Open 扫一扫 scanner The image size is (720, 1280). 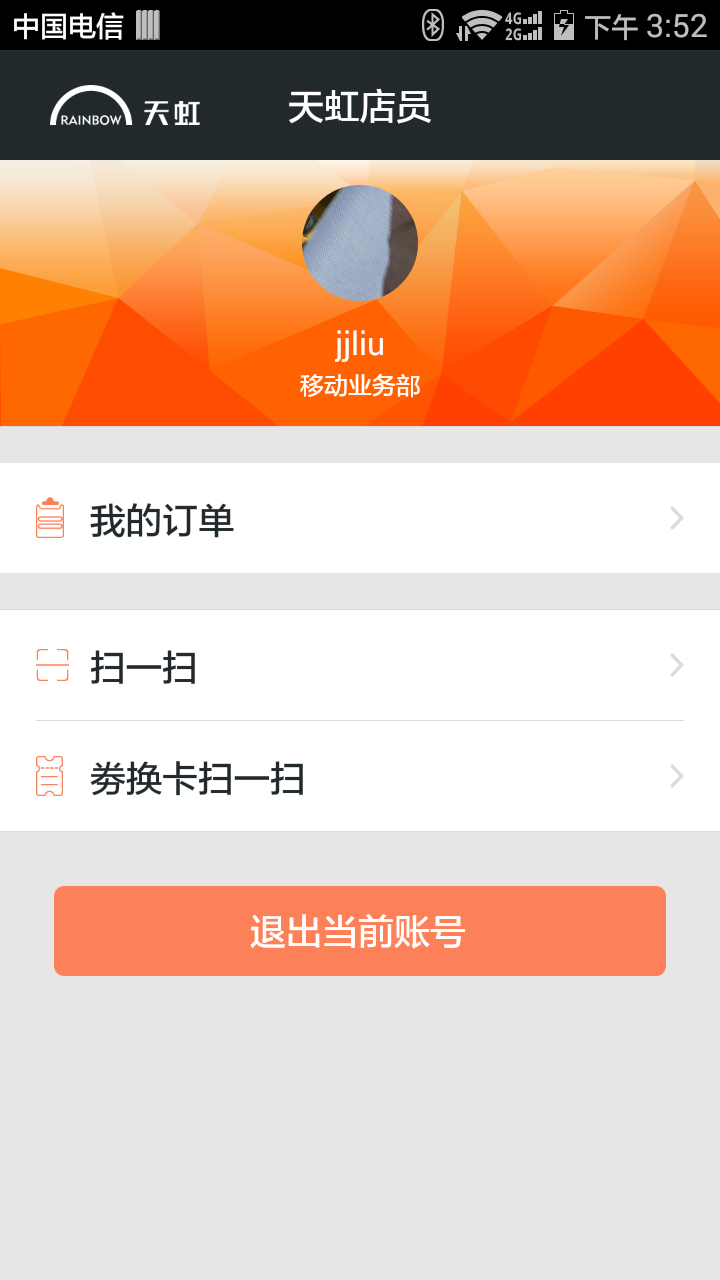[x=360, y=666]
